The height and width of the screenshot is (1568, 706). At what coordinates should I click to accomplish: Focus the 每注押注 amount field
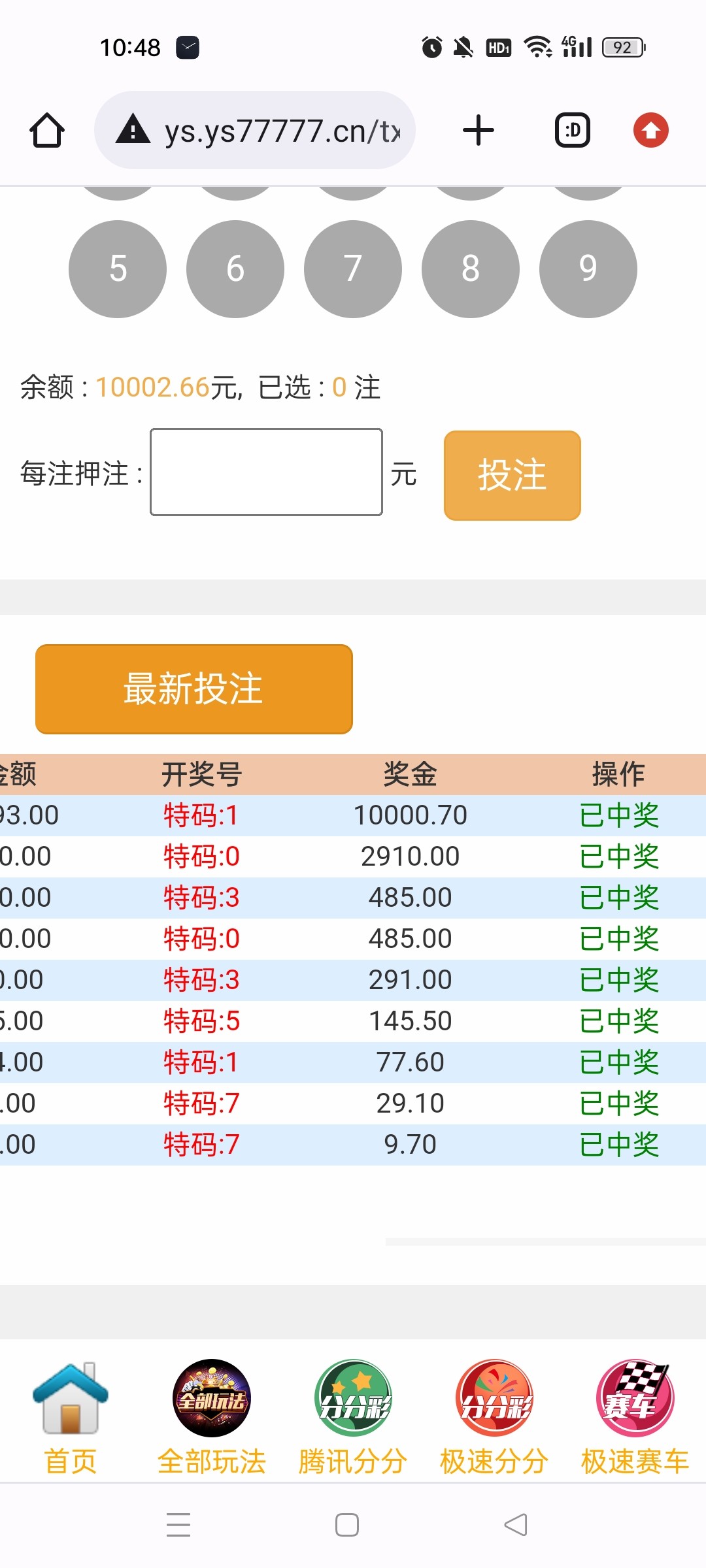(266, 472)
